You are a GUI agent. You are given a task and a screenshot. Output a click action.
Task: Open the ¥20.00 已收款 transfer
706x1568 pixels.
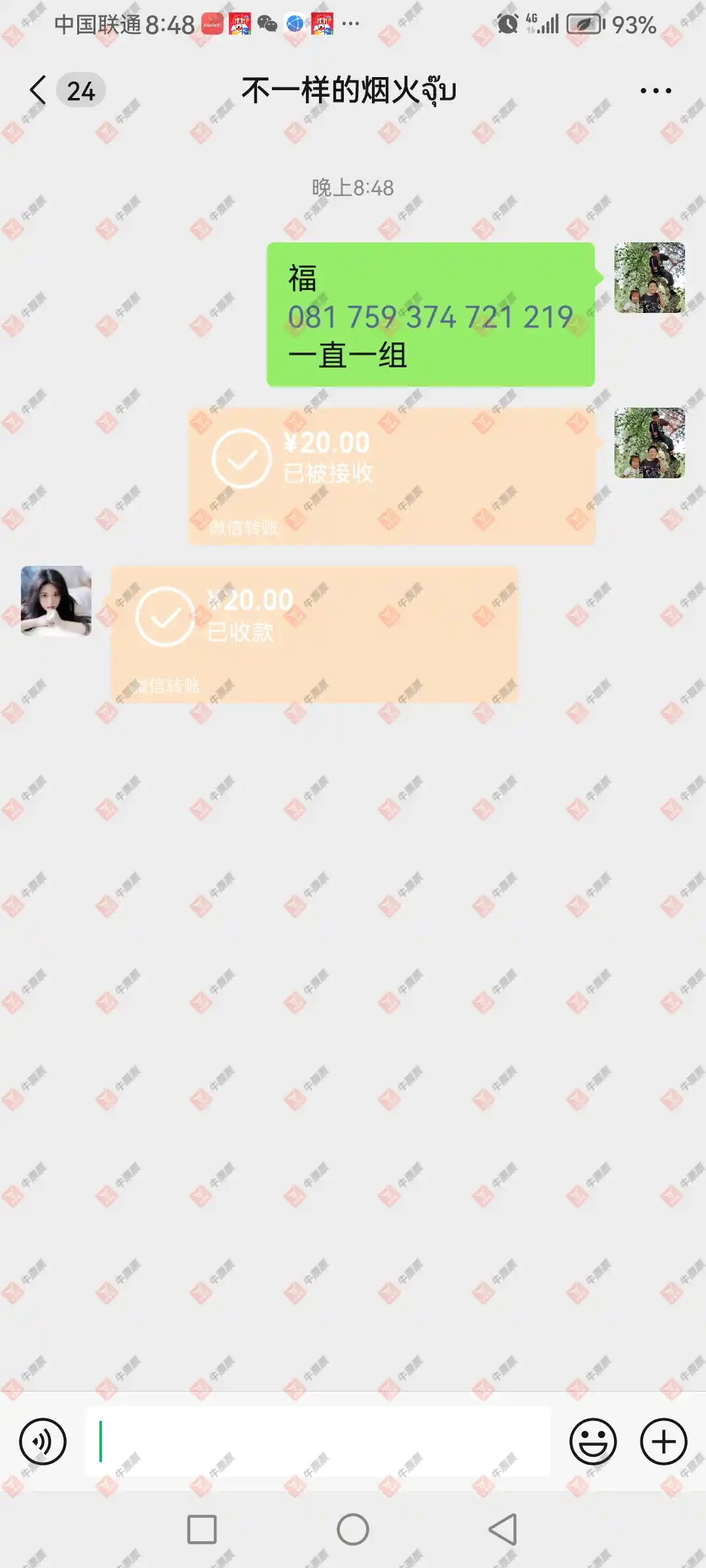tap(314, 634)
